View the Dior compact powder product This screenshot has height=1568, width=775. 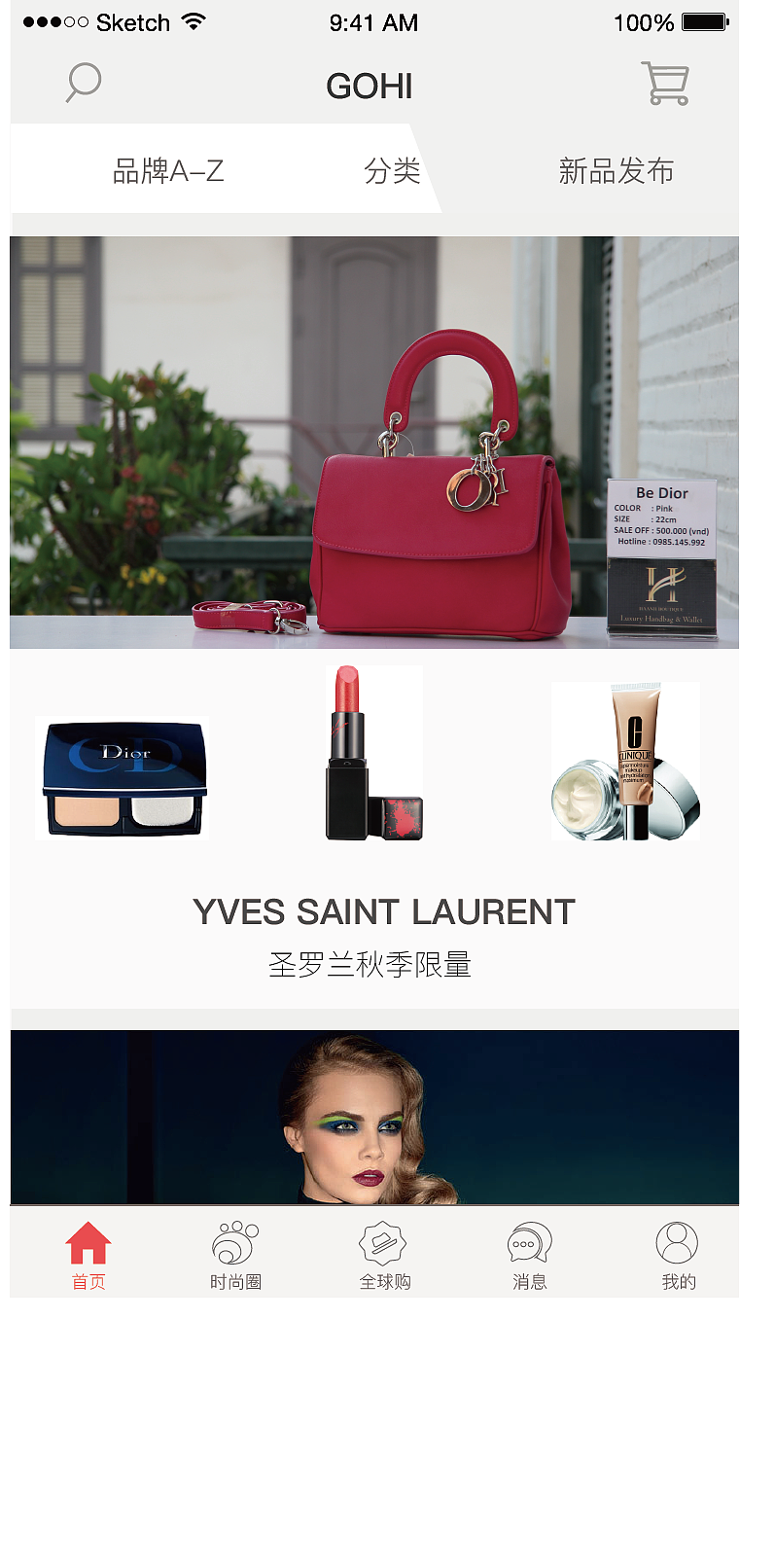(x=123, y=778)
